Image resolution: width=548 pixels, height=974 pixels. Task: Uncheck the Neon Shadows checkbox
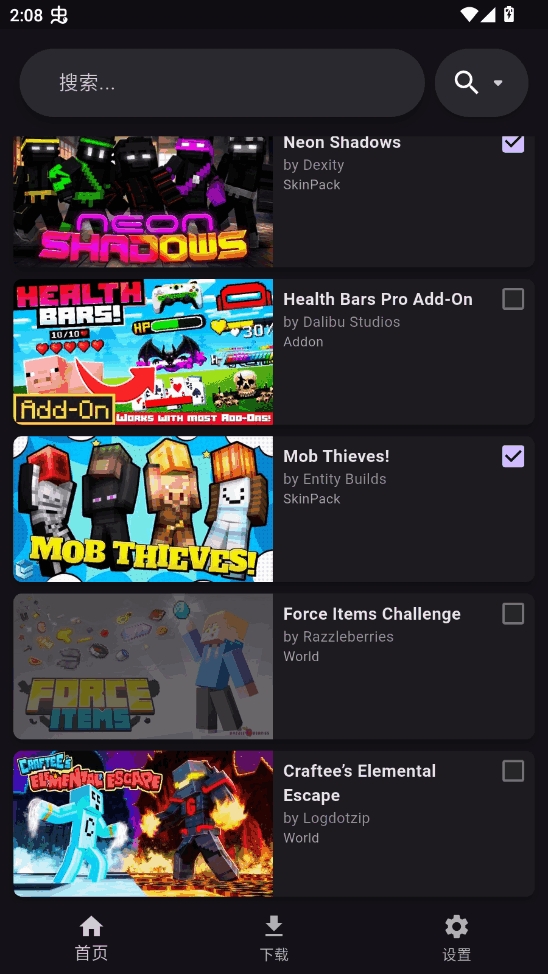[513, 144]
